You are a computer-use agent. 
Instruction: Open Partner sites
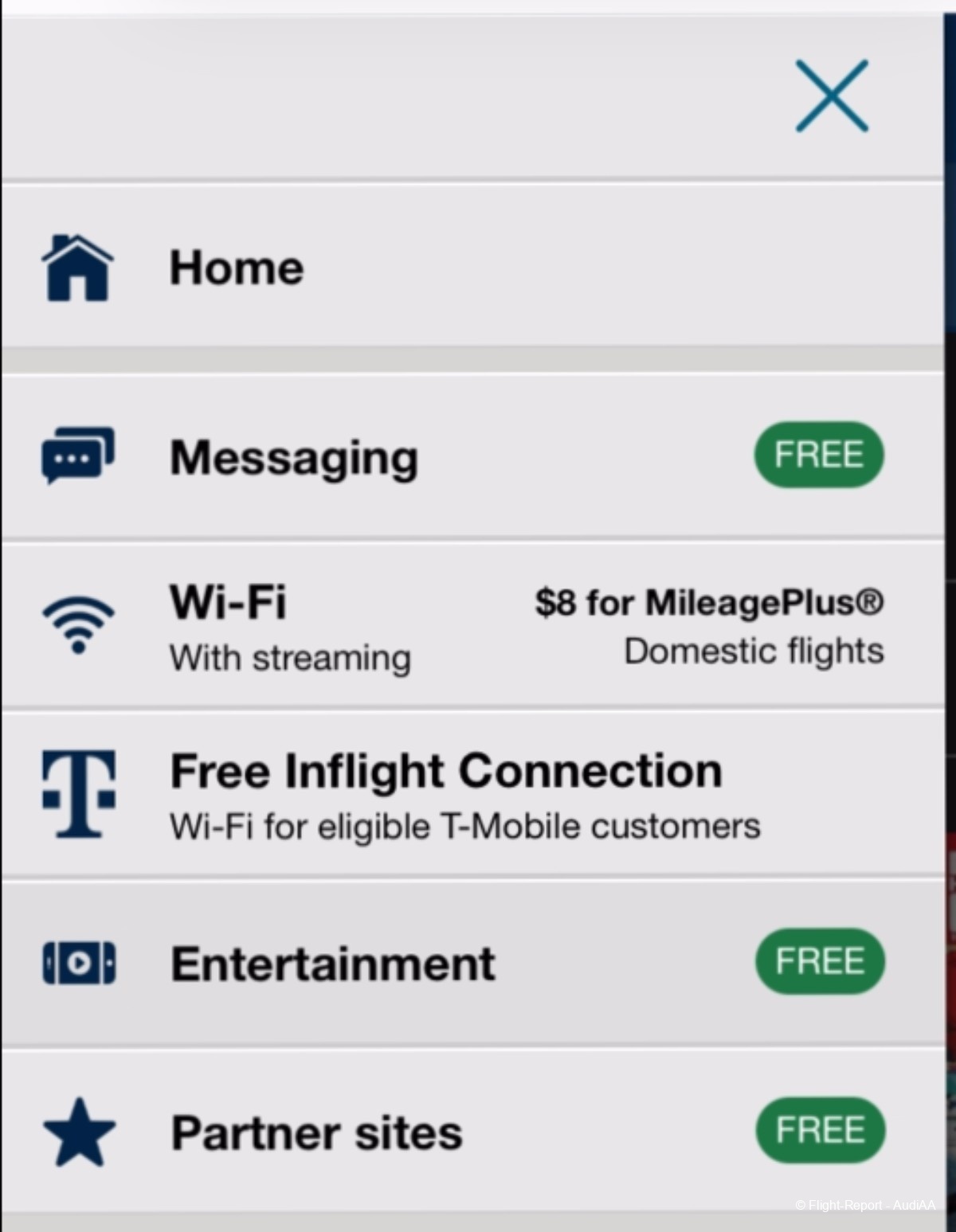(x=316, y=1132)
